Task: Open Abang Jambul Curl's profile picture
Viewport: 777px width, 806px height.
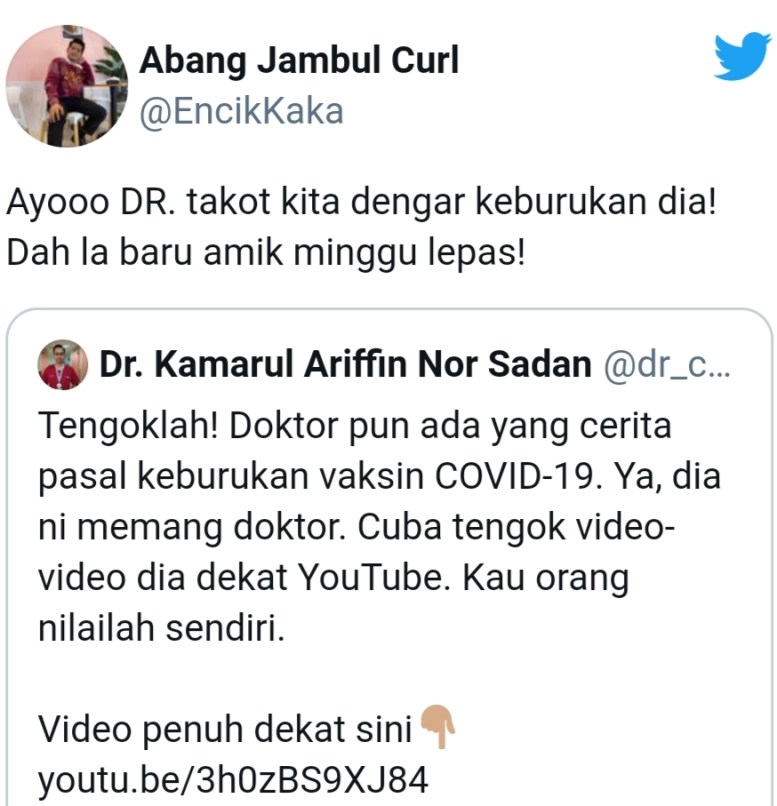Action: 67,86
